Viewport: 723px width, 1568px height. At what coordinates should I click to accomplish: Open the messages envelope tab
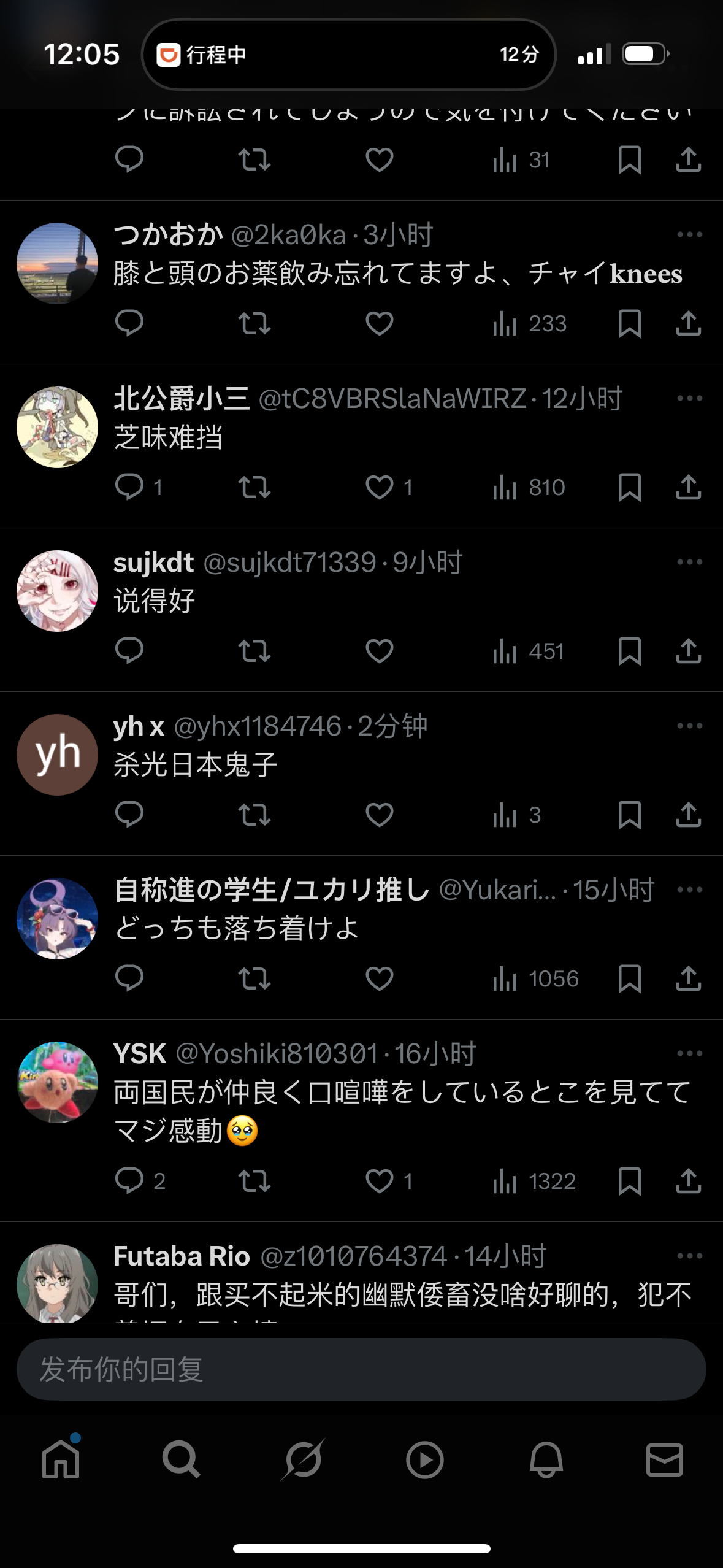pos(665,1459)
